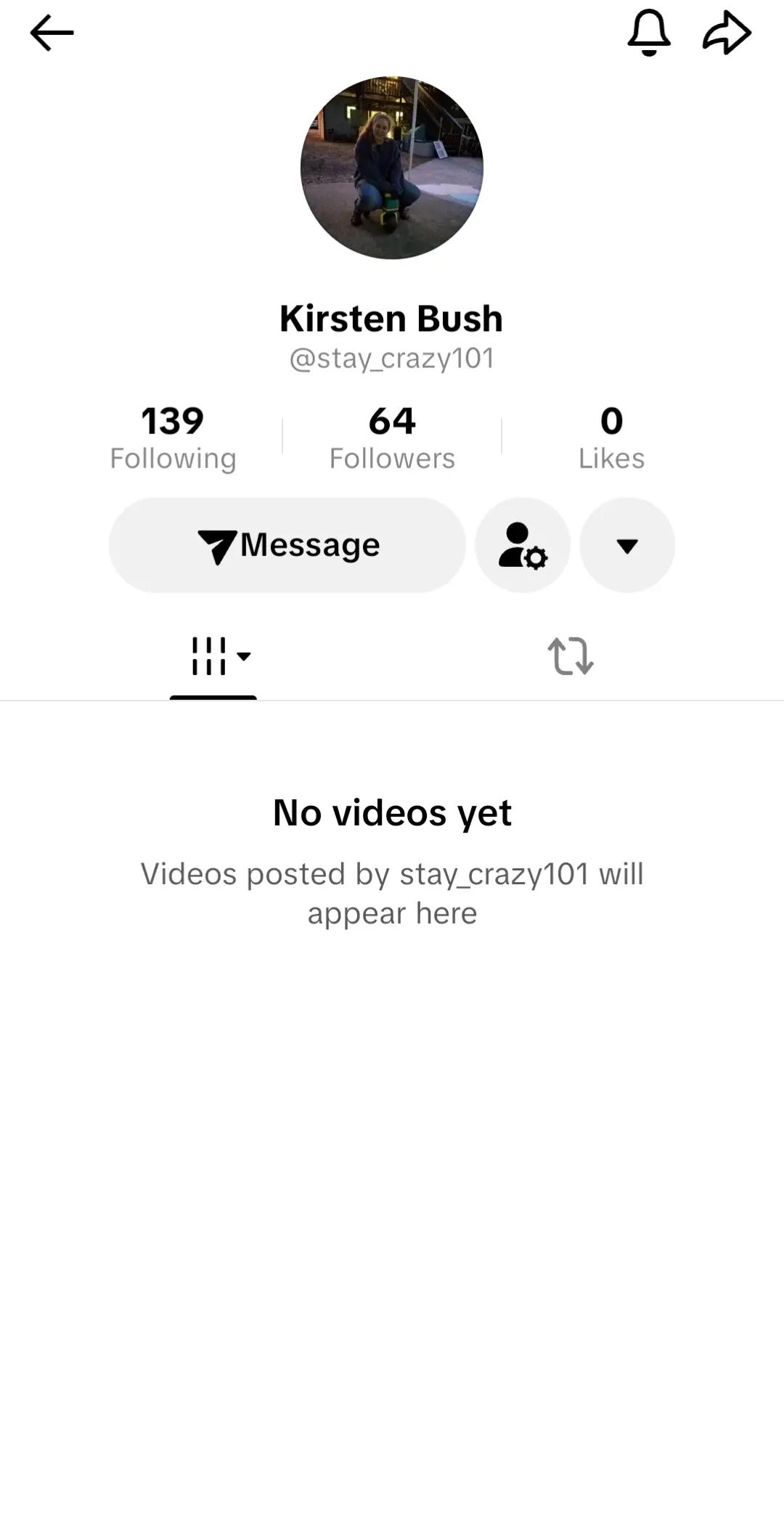Expand the suggested accounts dropdown arrow

tap(627, 545)
